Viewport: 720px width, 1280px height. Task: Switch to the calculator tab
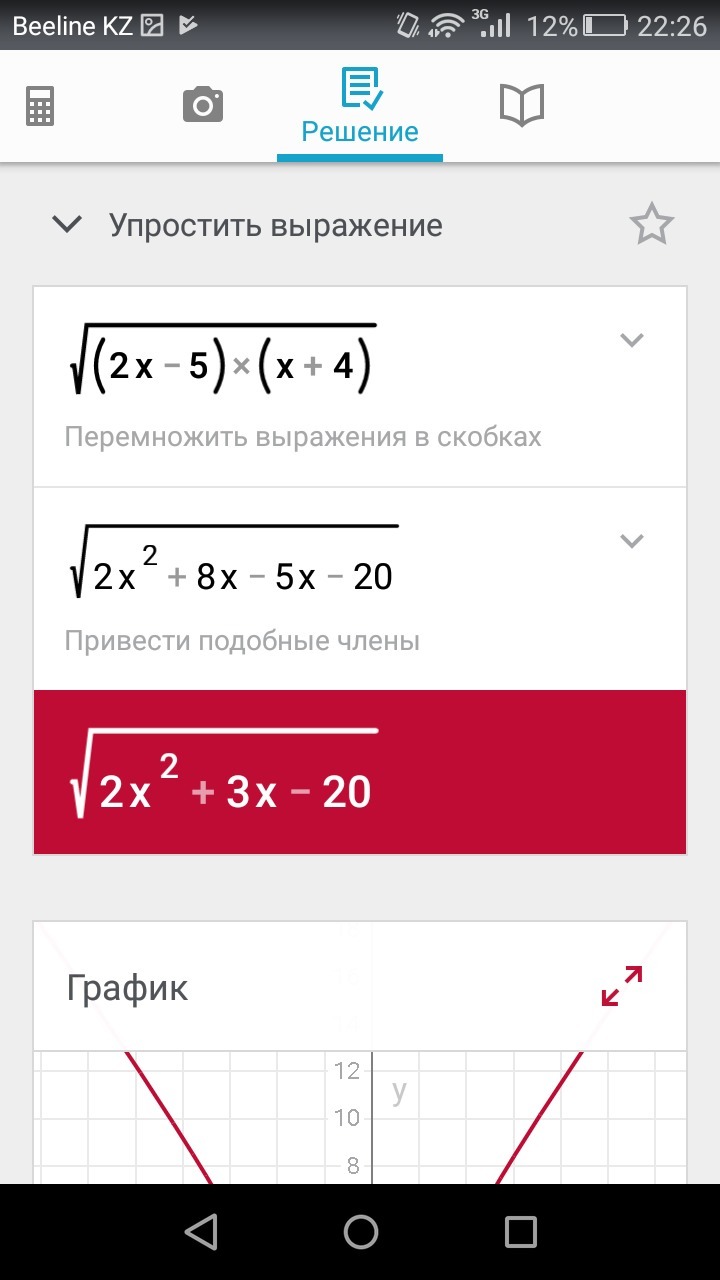(40, 105)
